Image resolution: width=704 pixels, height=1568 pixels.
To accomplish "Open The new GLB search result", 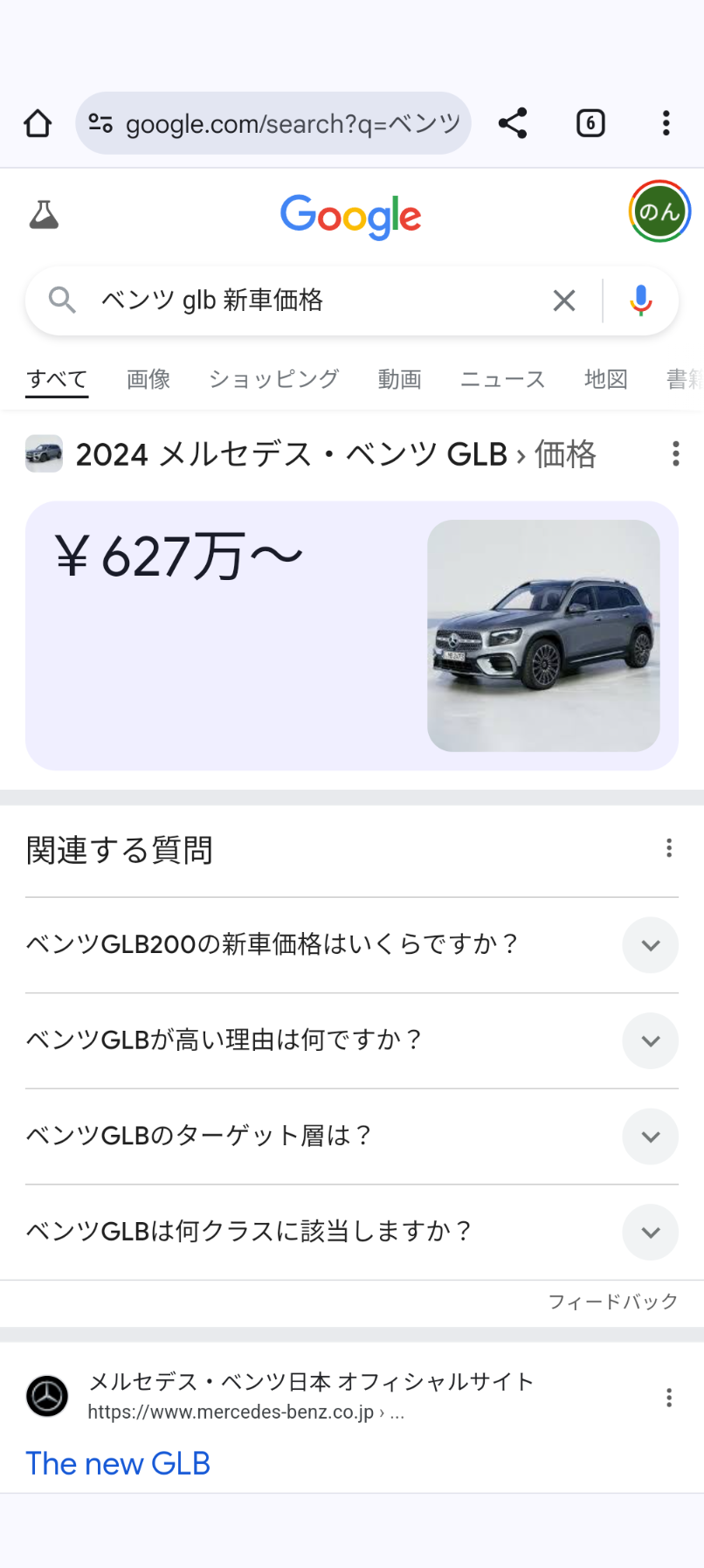I will (x=118, y=1463).
